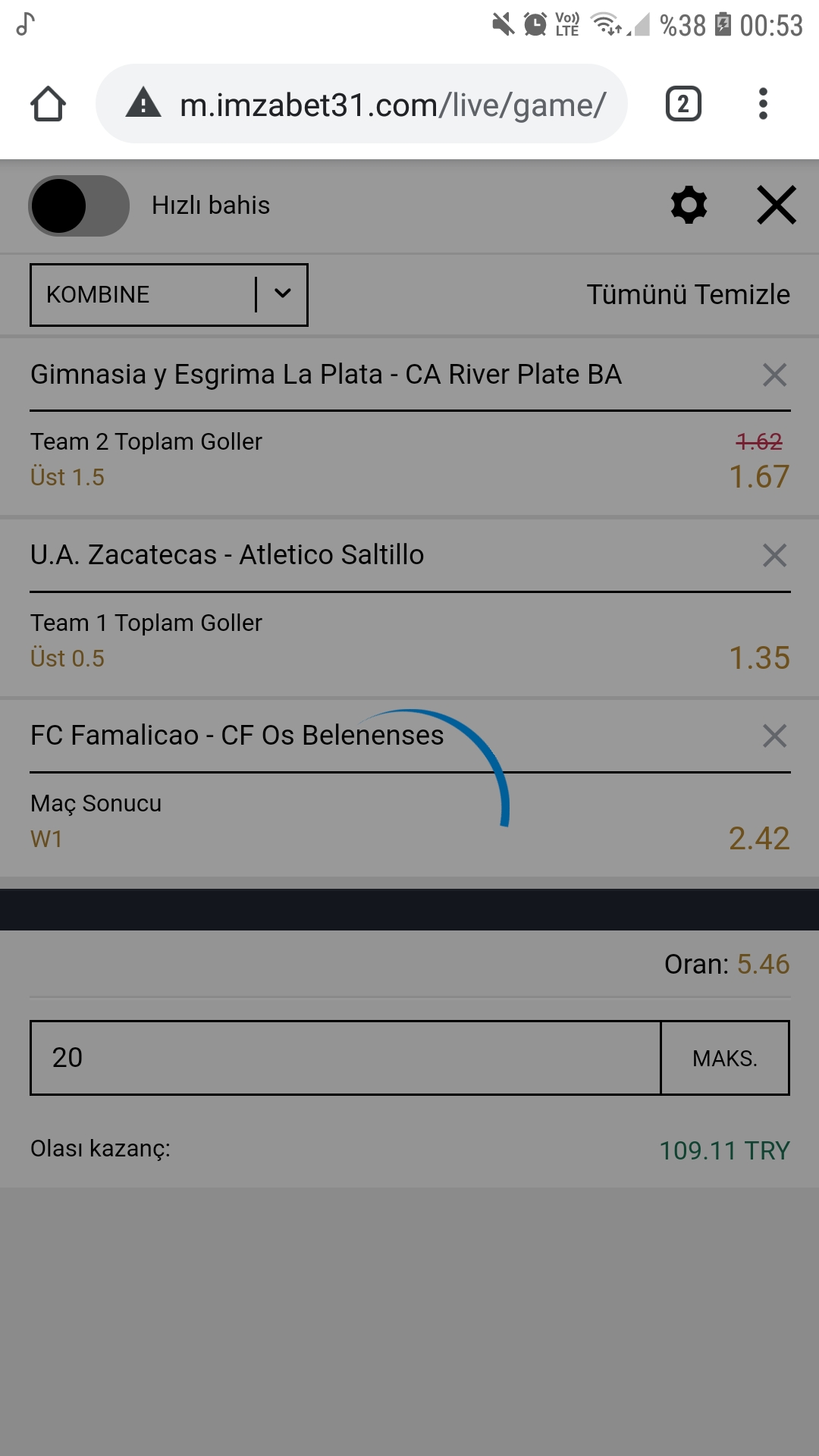Remove the Gimnasia y Esgrima La Plata bet

774,375
